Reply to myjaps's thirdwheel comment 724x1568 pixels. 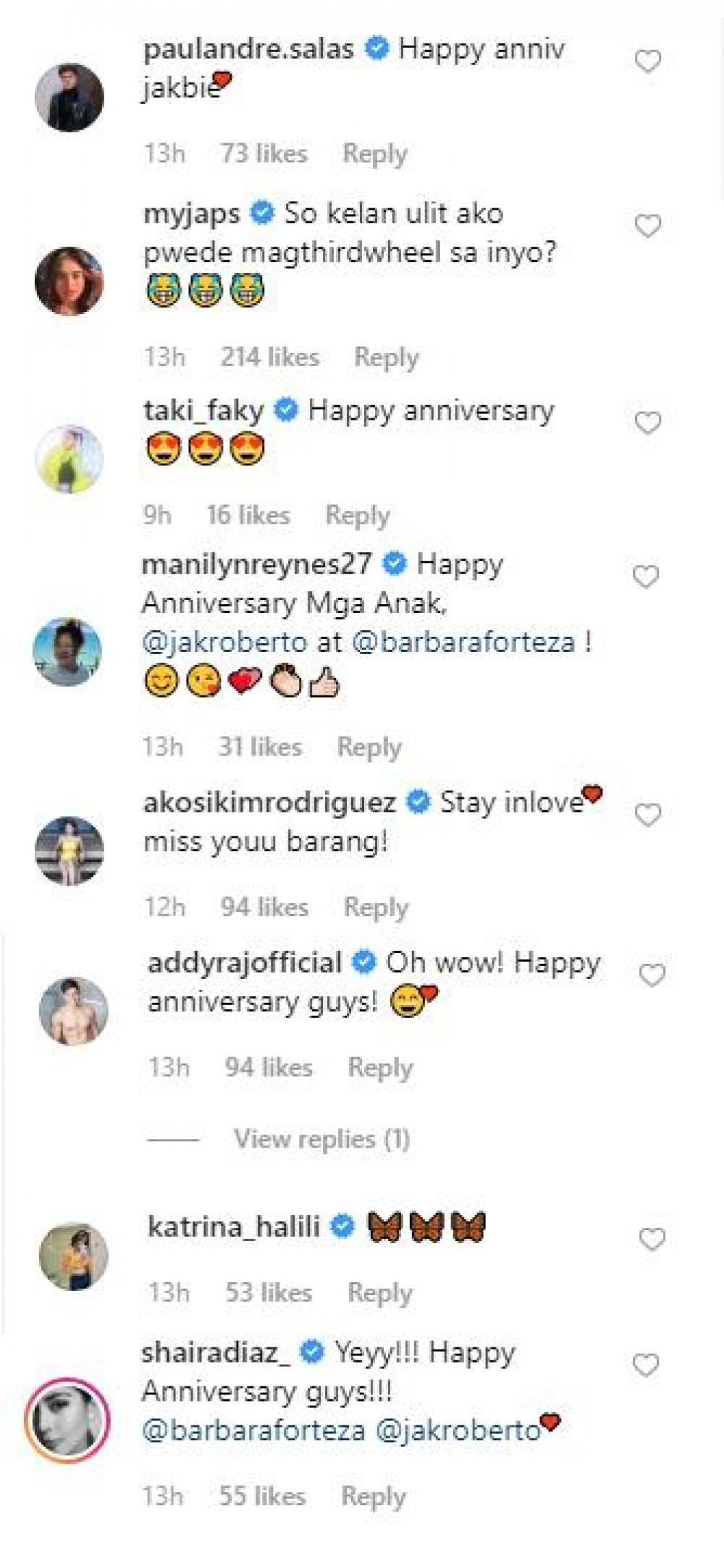coord(386,357)
